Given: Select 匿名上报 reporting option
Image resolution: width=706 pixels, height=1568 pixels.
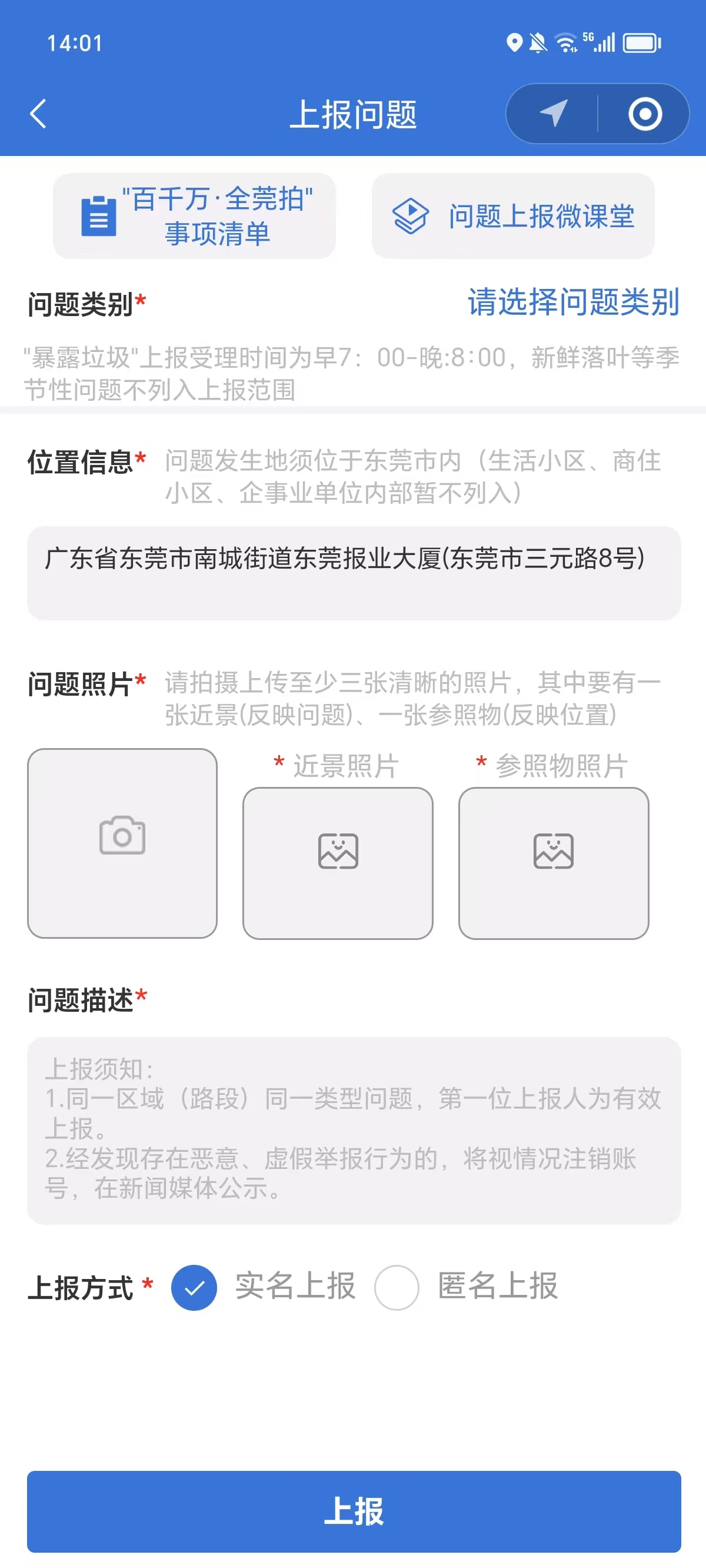Looking at the screenshot, I should [x=397, y=1287].
